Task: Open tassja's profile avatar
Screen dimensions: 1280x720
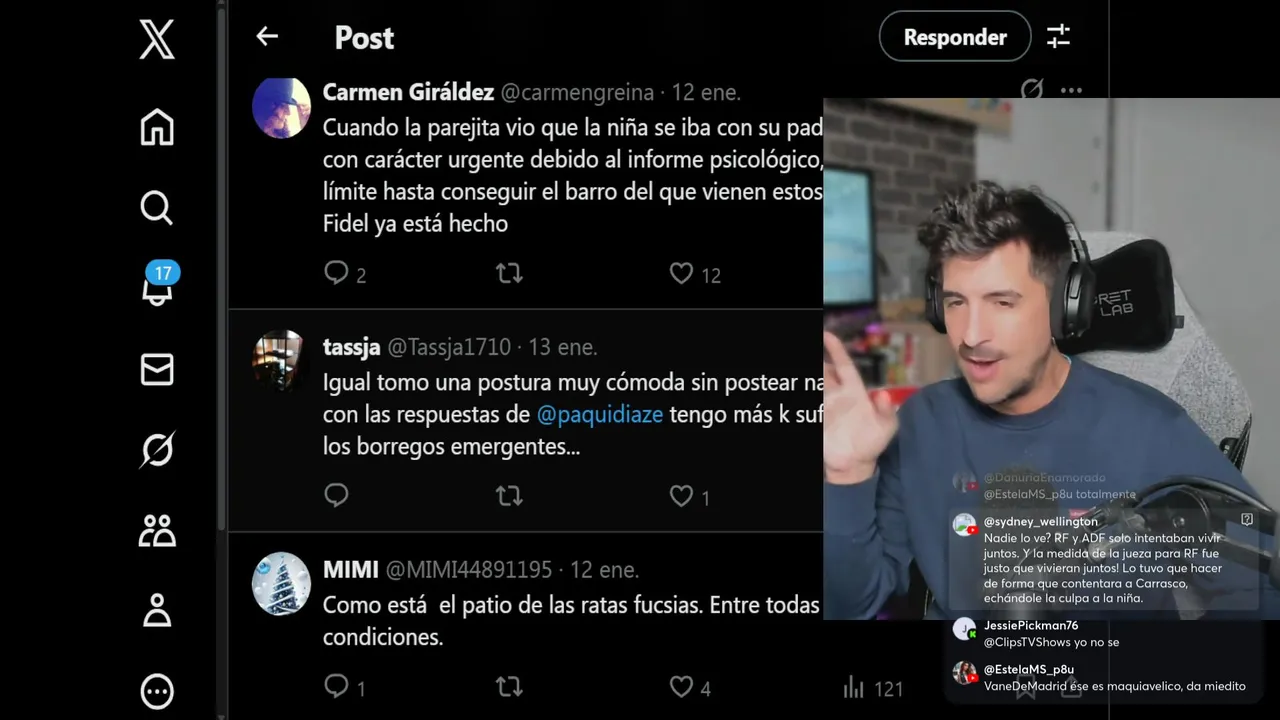Action: (x=280, y=359)
